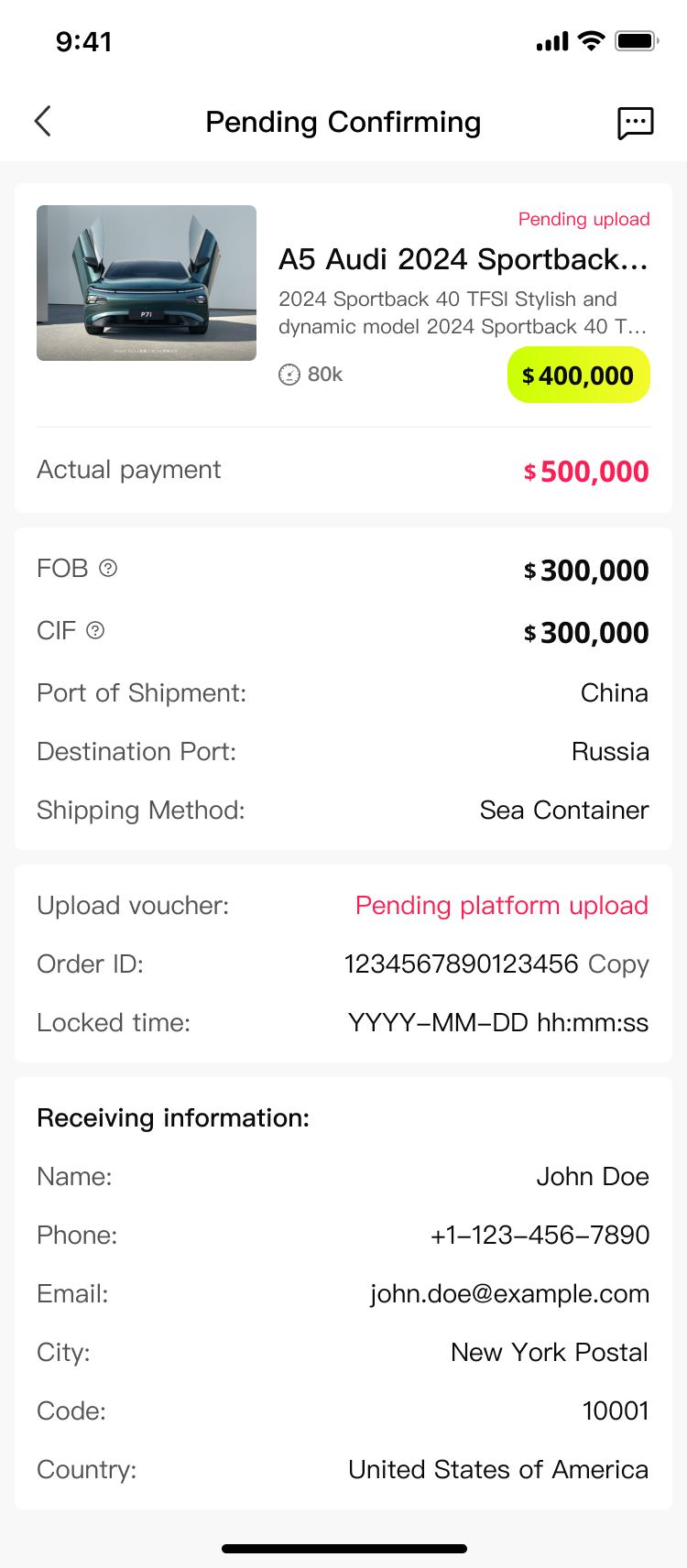
Task: Open the Pending upload status label
Action: [583, 220]
